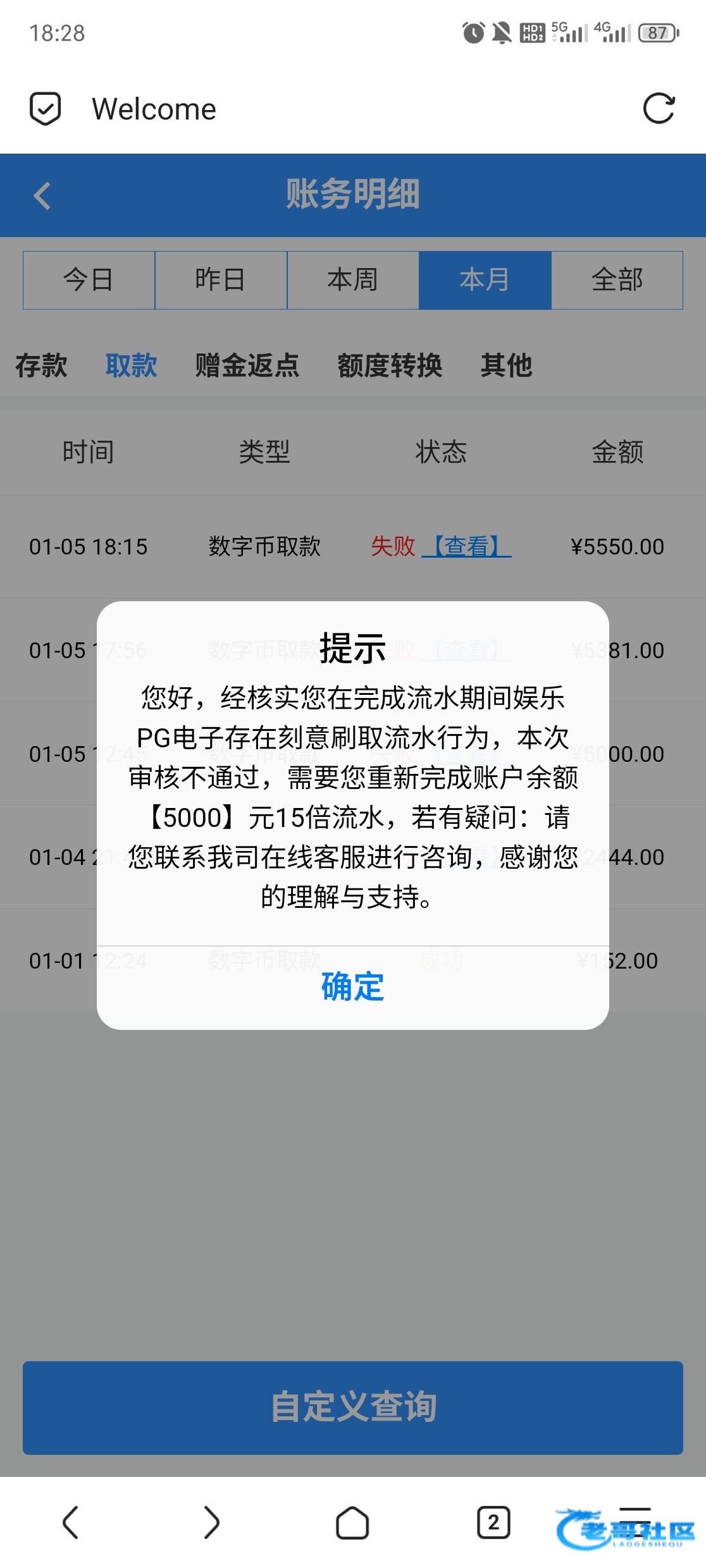Screen dimensions: 706x1568
Task: Switch to the 取款 tab
Action: point(131,365)
